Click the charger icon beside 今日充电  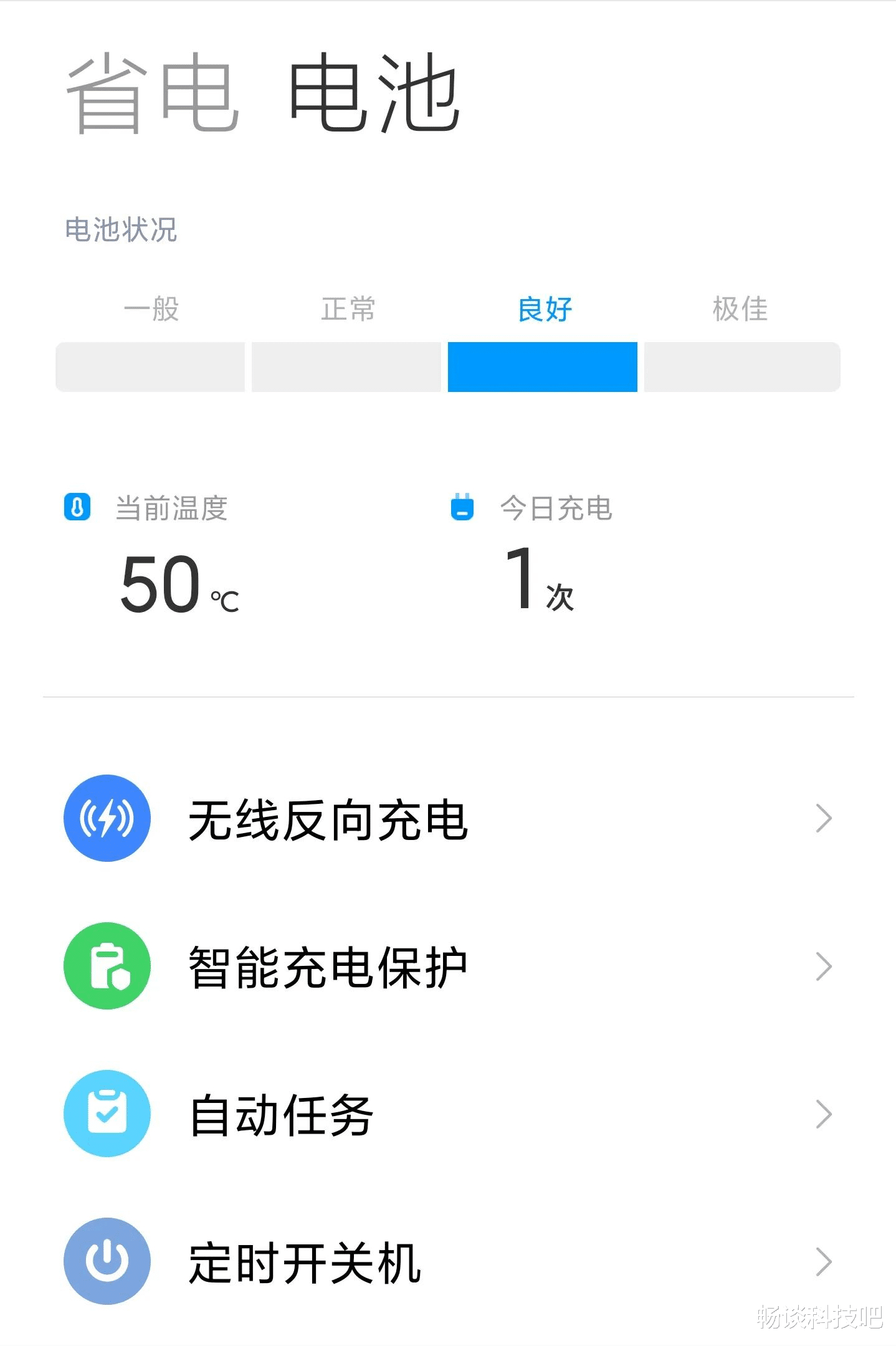[462, 508]
